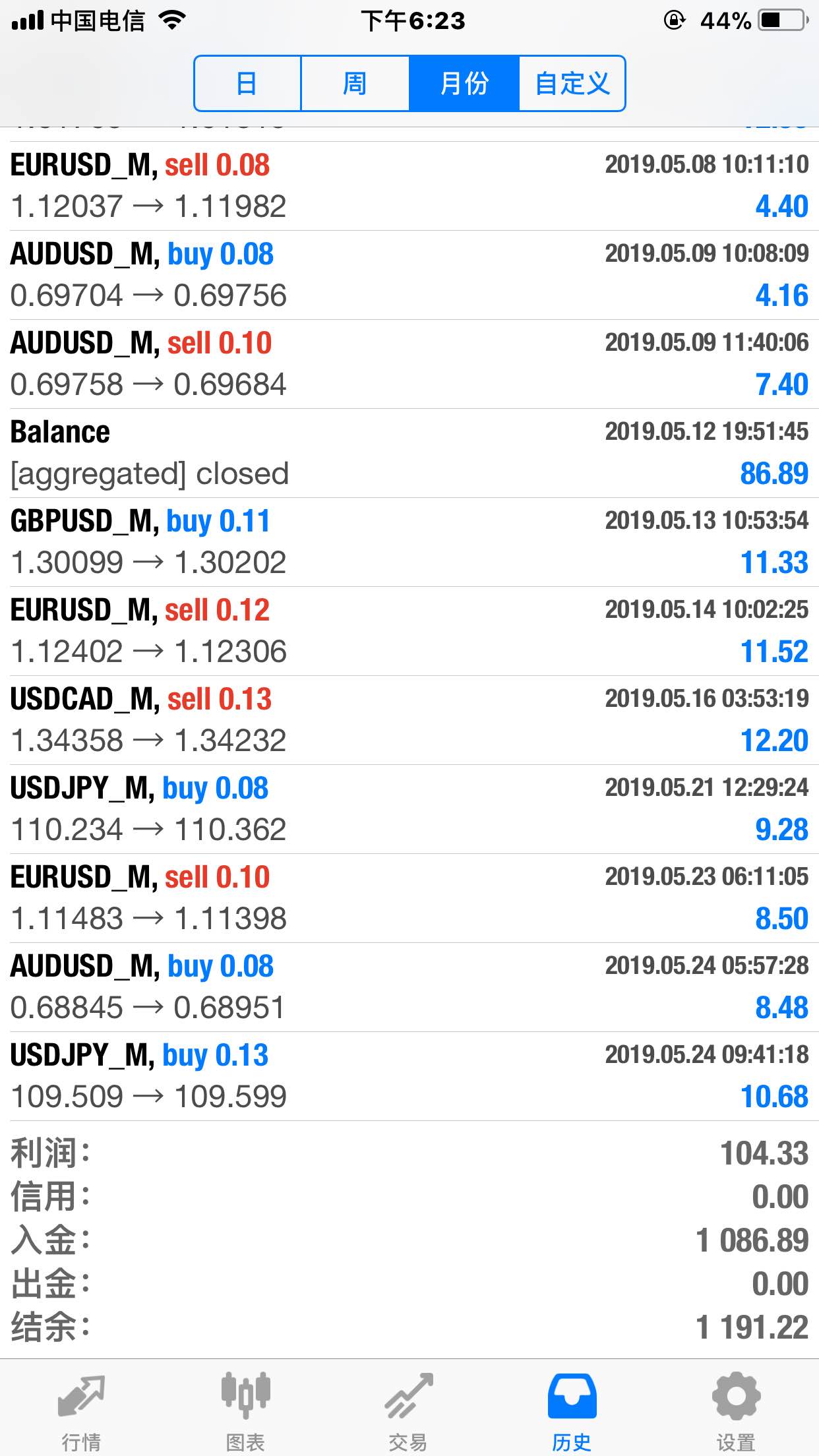Expand the EURUSD_M sell 0.12 trade
Image resolution: width=819 pixels, height=1456 pixels.
coord(409,631)
